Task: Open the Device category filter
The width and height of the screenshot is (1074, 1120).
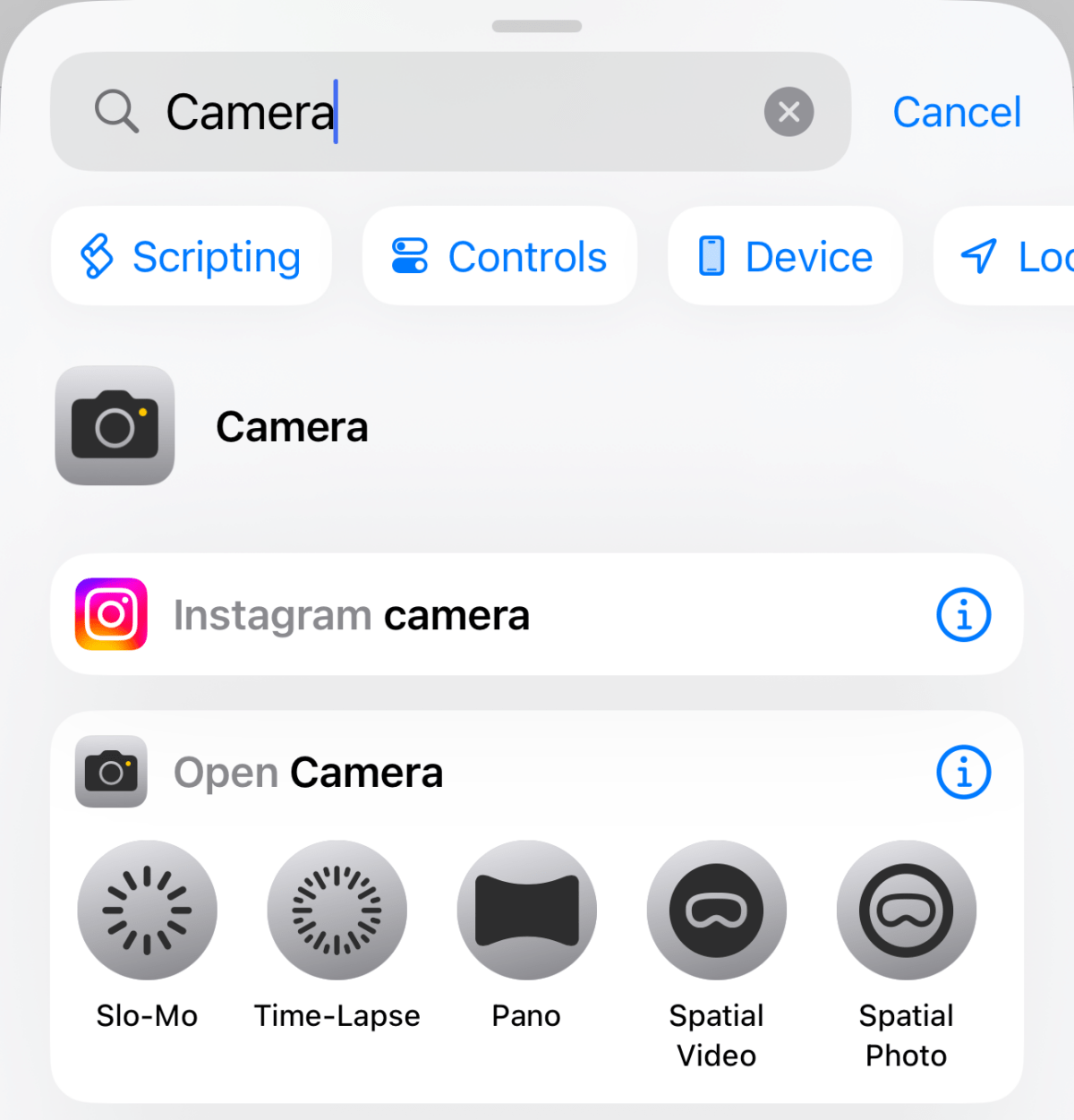Action: [785, 256]
